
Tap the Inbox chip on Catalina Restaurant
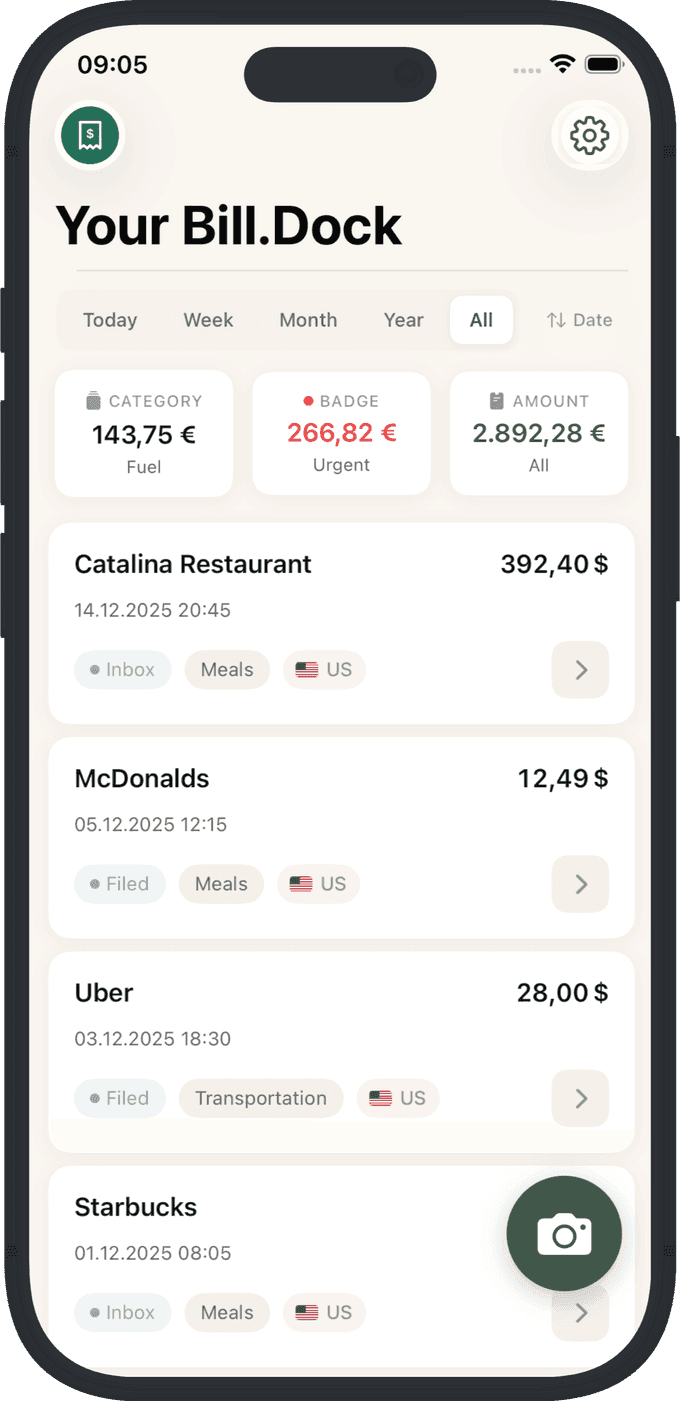tap(123, 670)
